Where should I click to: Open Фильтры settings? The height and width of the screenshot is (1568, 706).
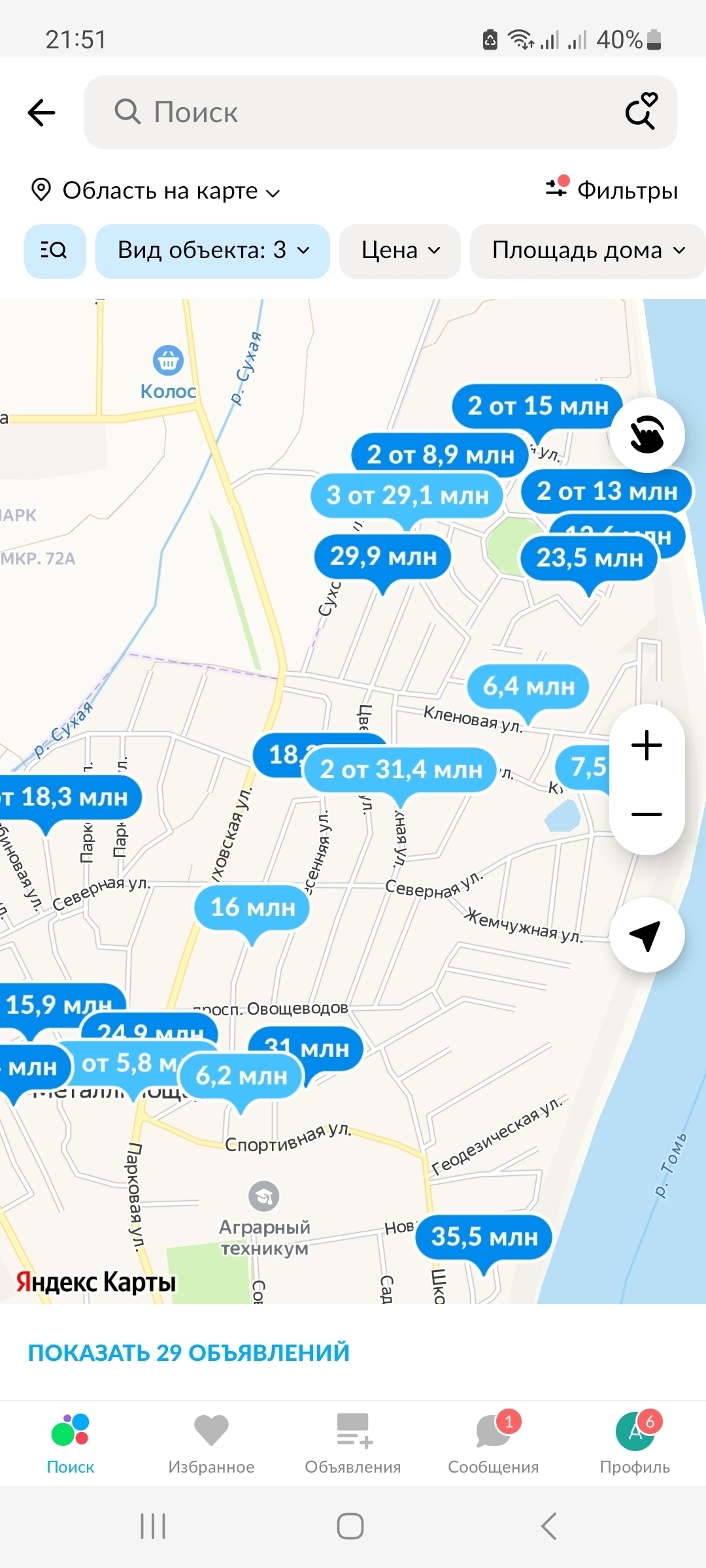click(x=612, y=190)
